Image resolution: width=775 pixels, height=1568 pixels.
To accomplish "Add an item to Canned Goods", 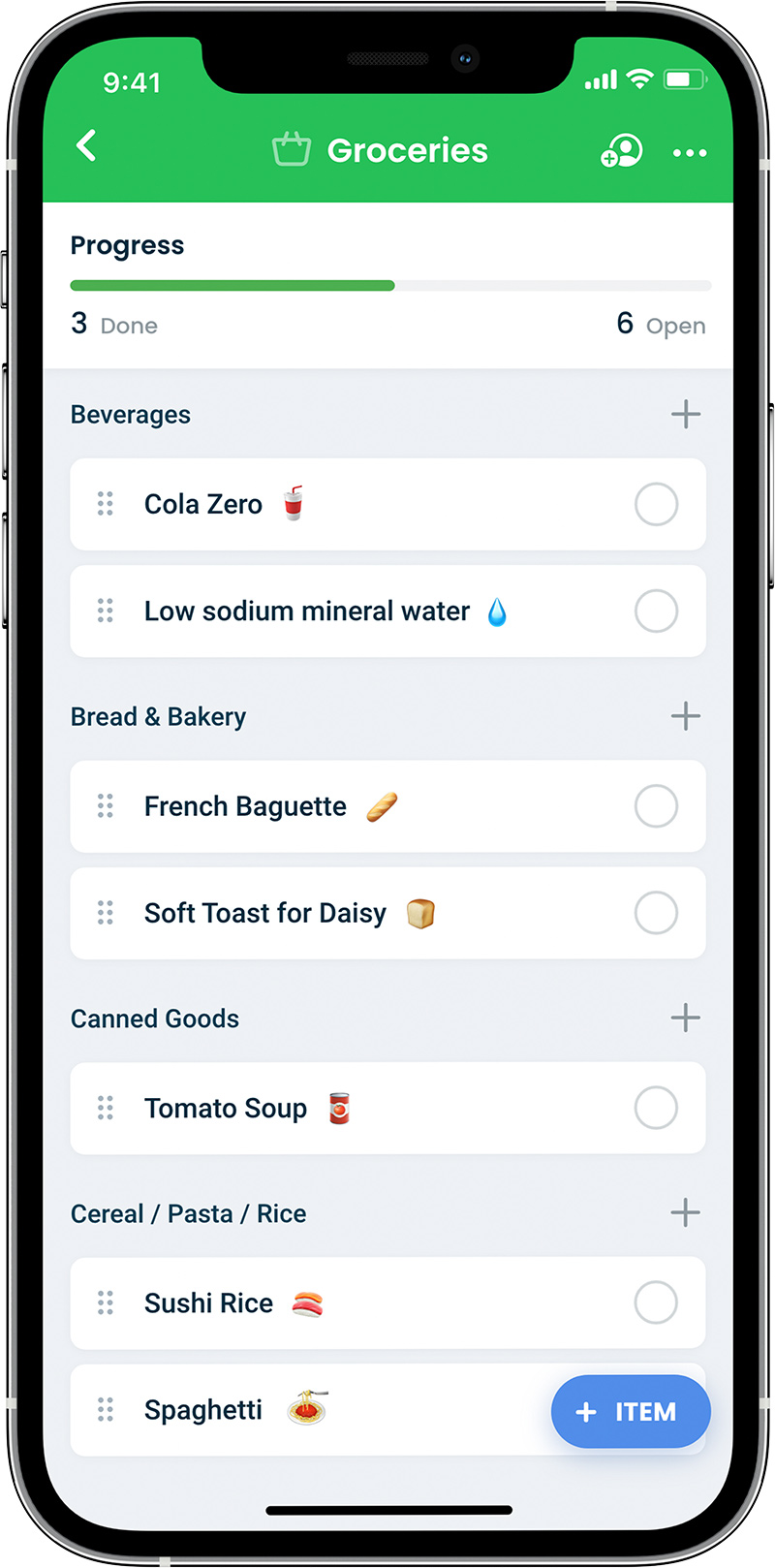I will [x=685, y=1018].
